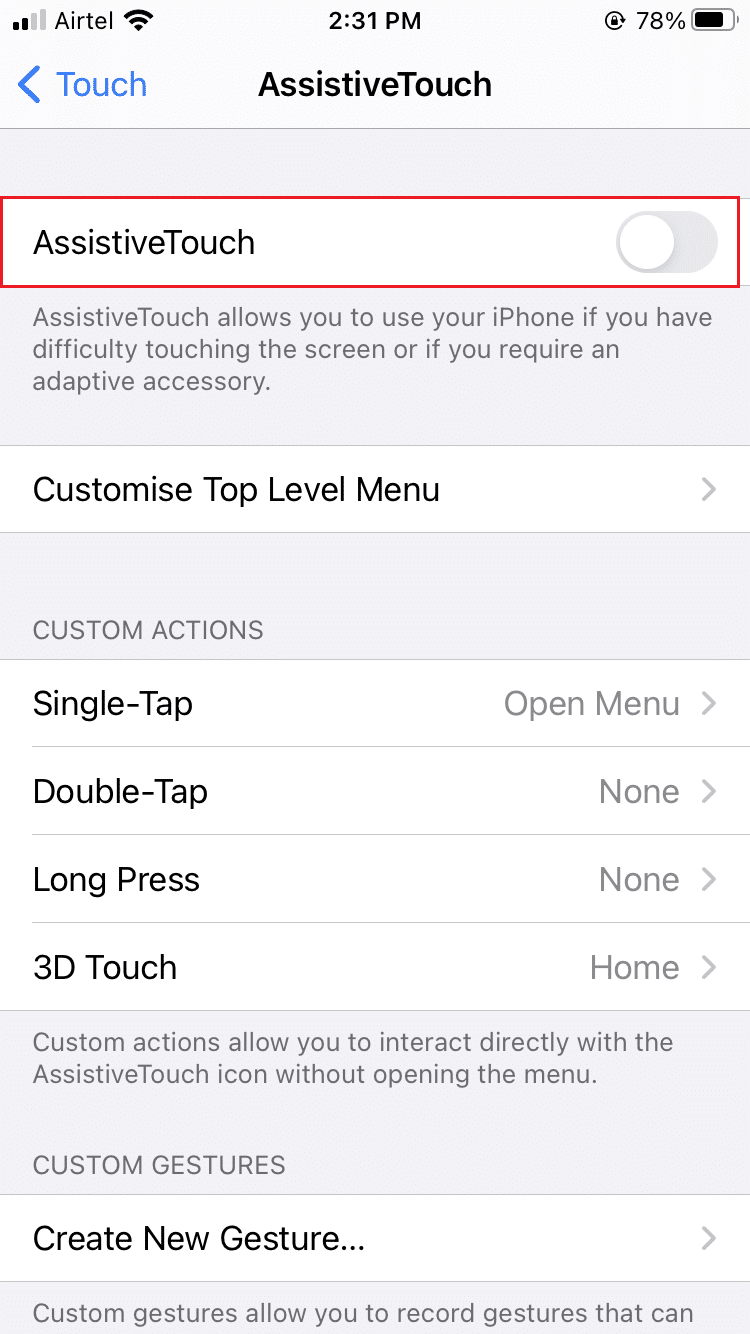Tap the blue back chevron icon
Image resolution: width=750 pixels, height=1334 pixels.
click(x=29, y=85)
